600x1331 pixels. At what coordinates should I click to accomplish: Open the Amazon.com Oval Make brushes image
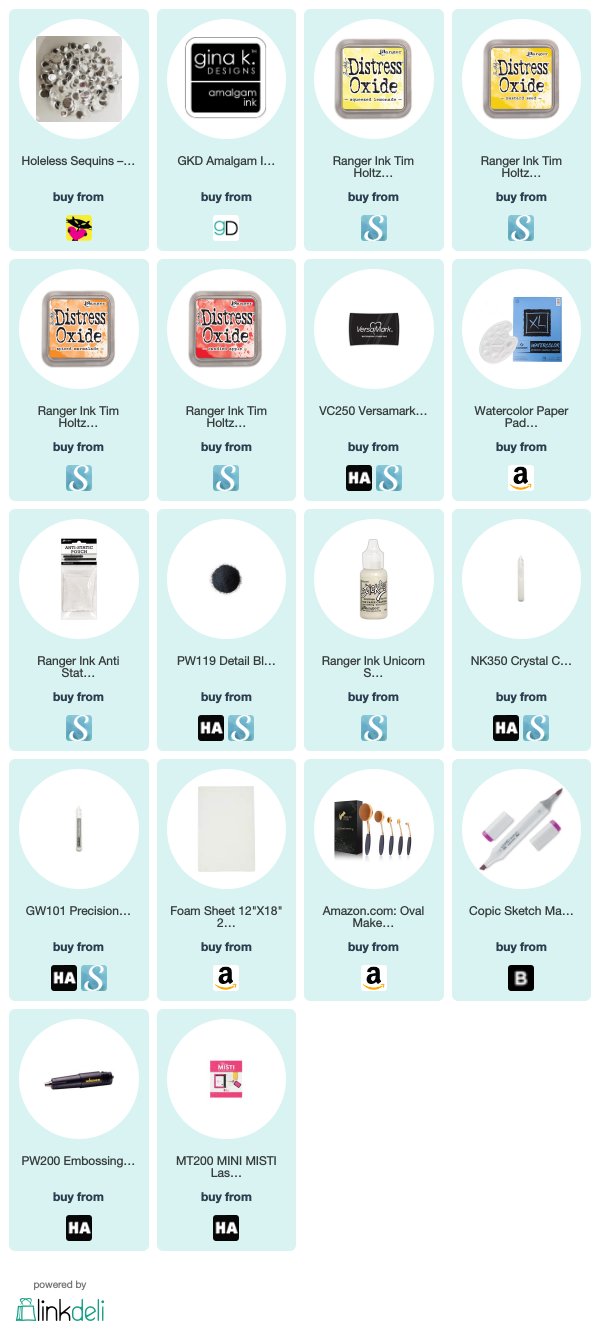[374, 828]
